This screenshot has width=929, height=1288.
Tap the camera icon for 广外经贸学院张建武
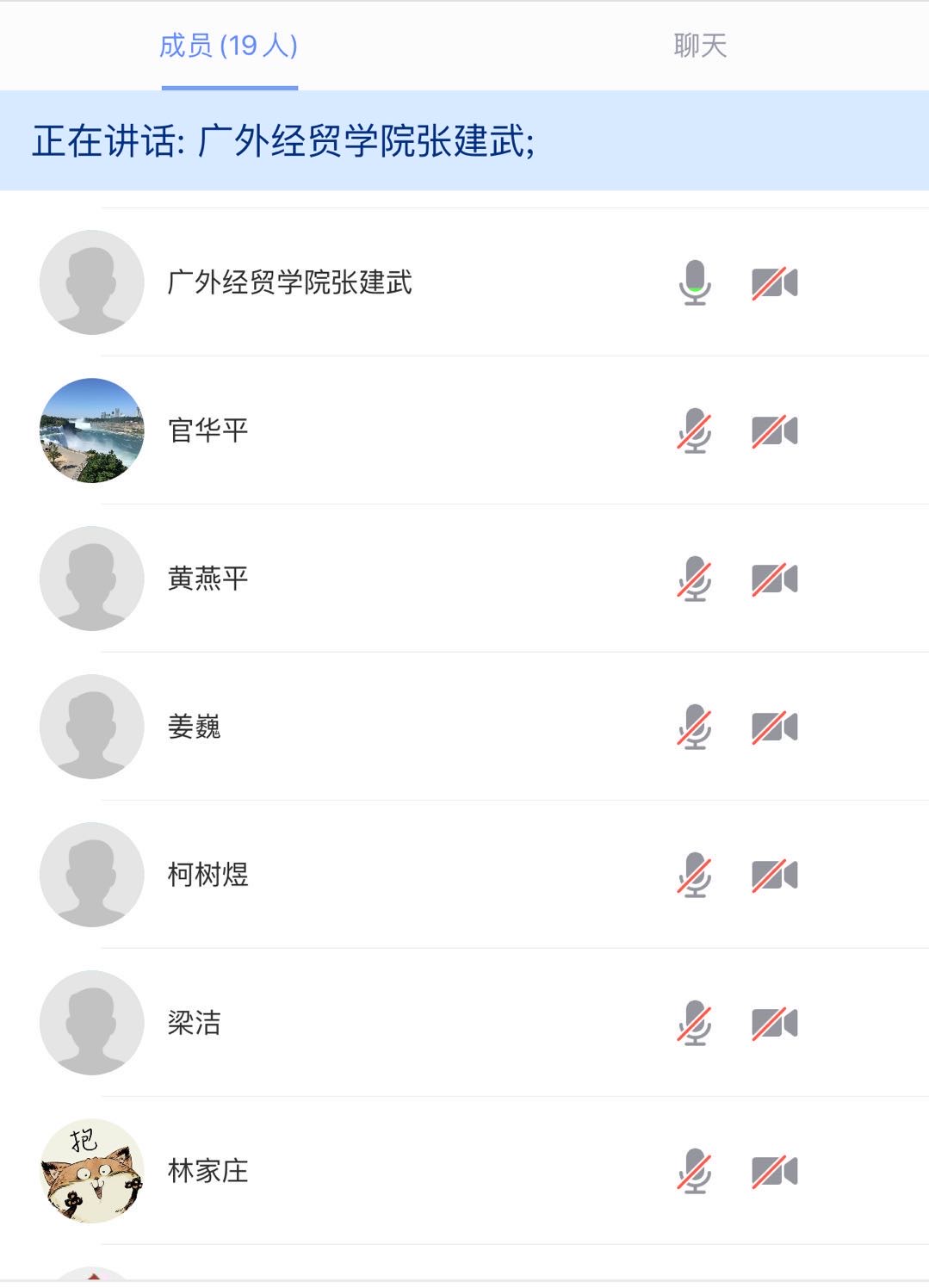(x=775, y=282)
